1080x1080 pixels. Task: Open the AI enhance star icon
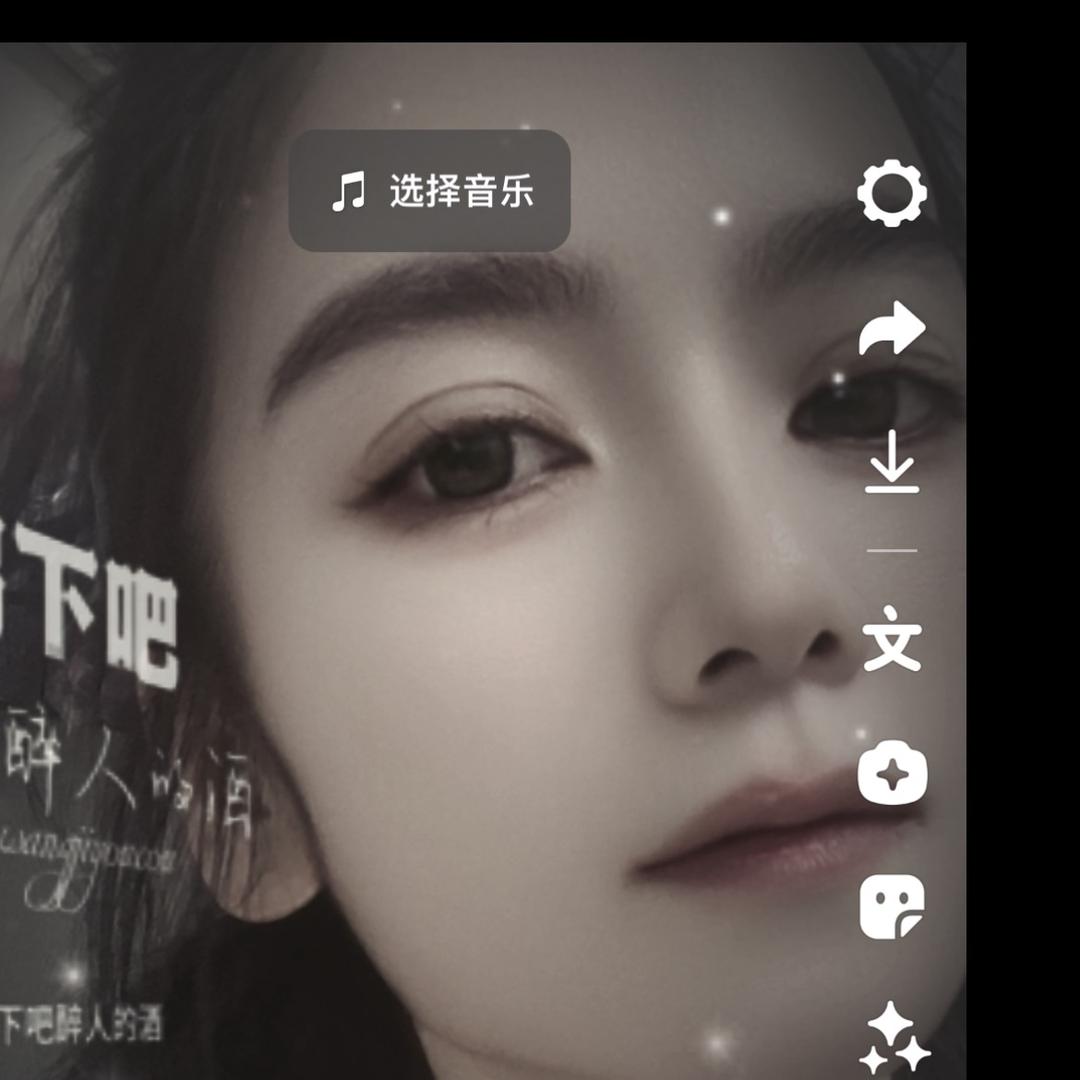[891, 775]
